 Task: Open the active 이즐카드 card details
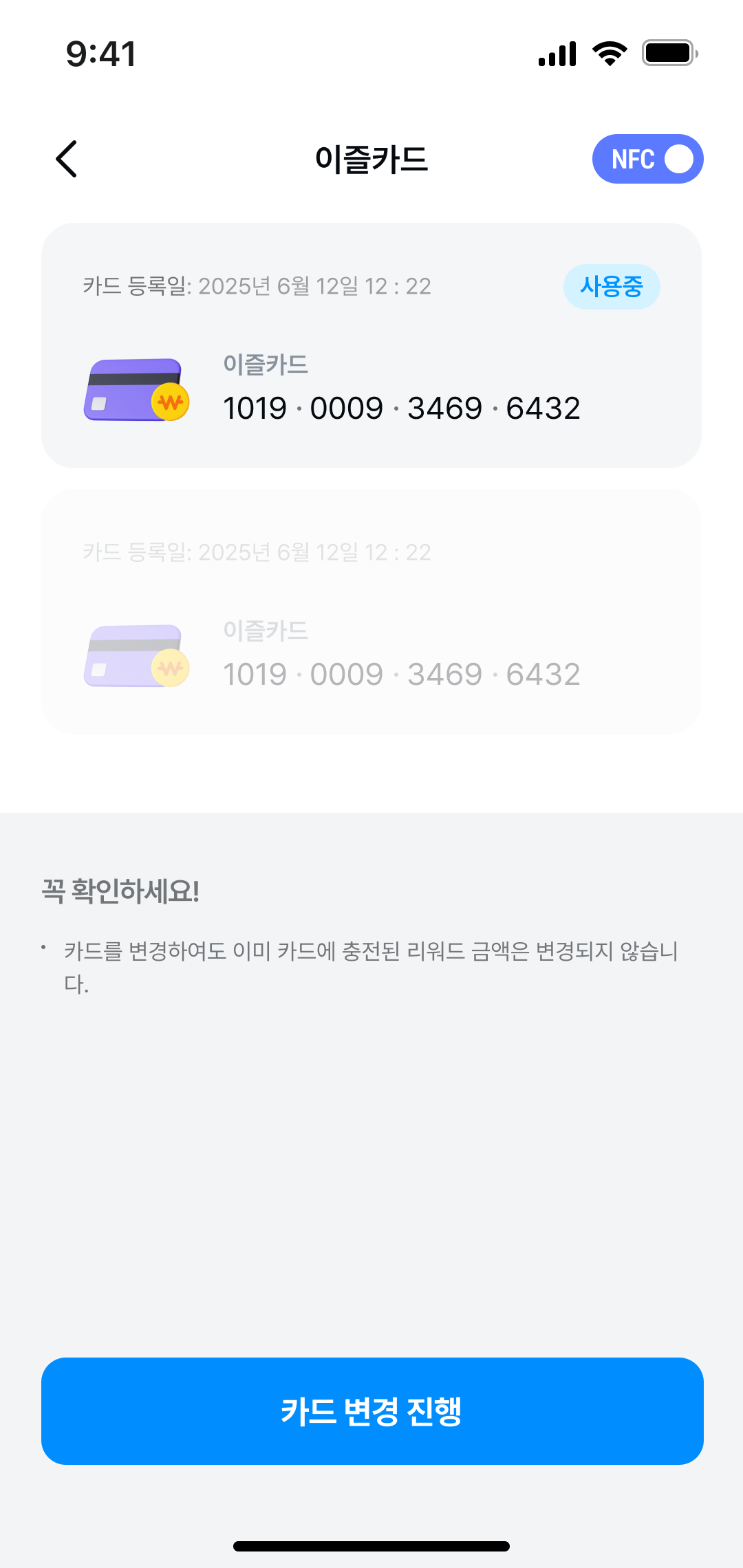coord(371,344)
